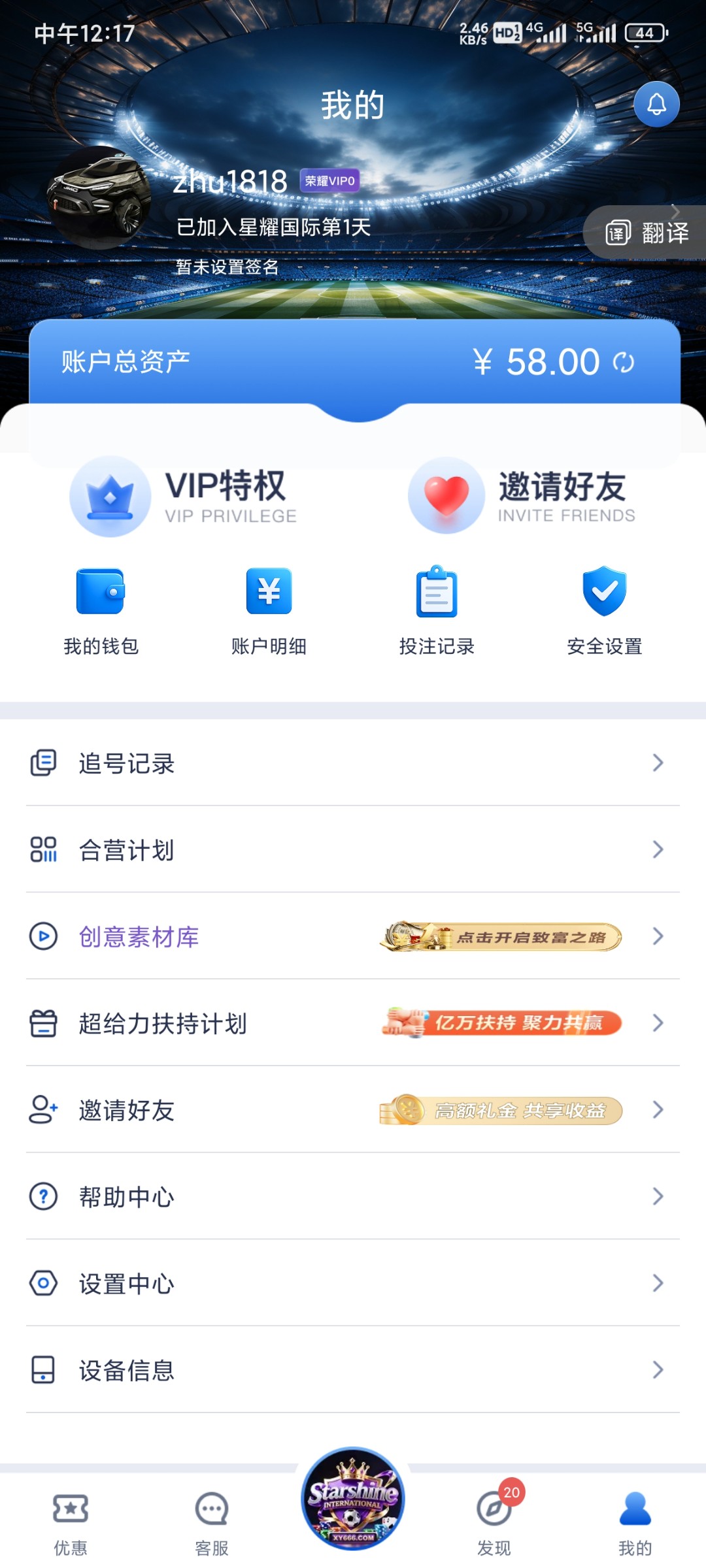Open the 合营计划 row
The width and height of the screenshot is (706, 1568).
click(x=353, y=850)
